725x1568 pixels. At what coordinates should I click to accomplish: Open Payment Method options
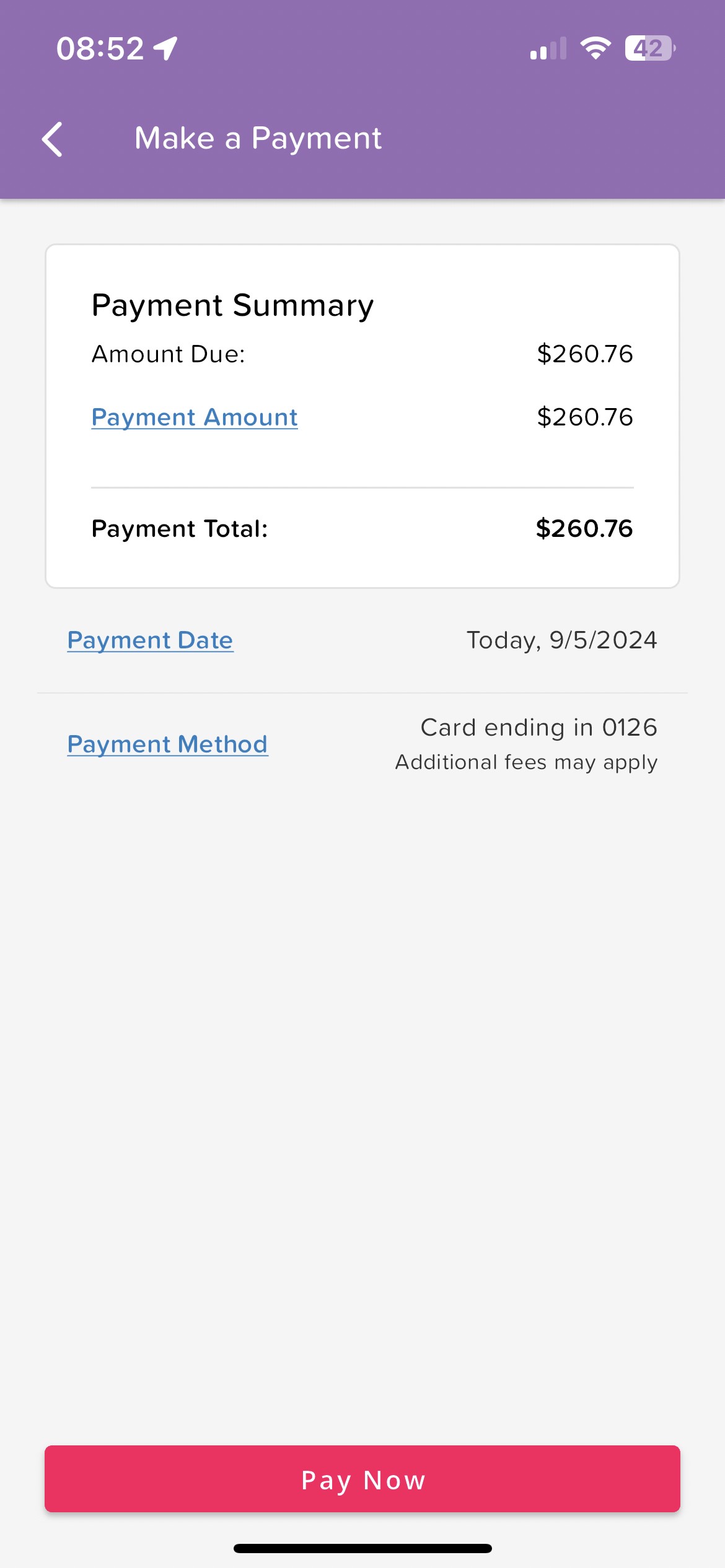click(167, 744)
